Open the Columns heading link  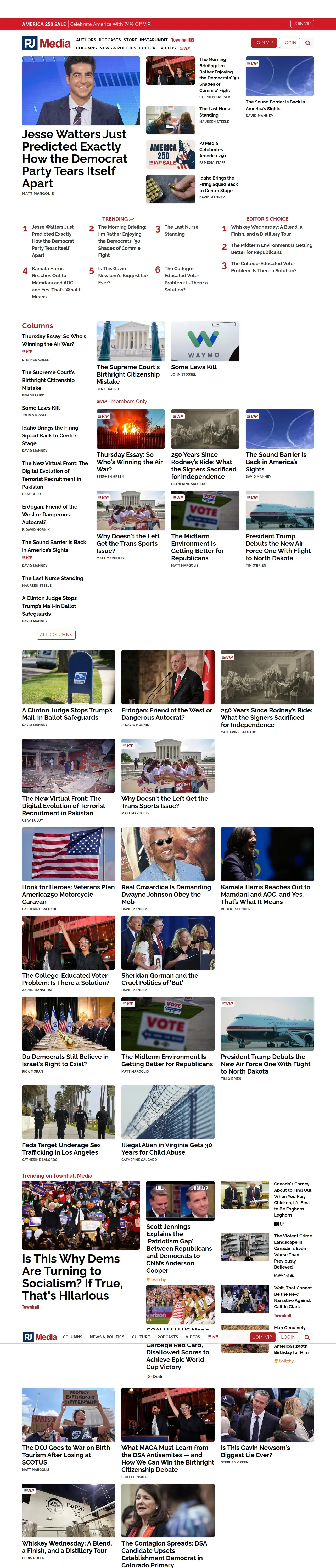pos(37,326)
